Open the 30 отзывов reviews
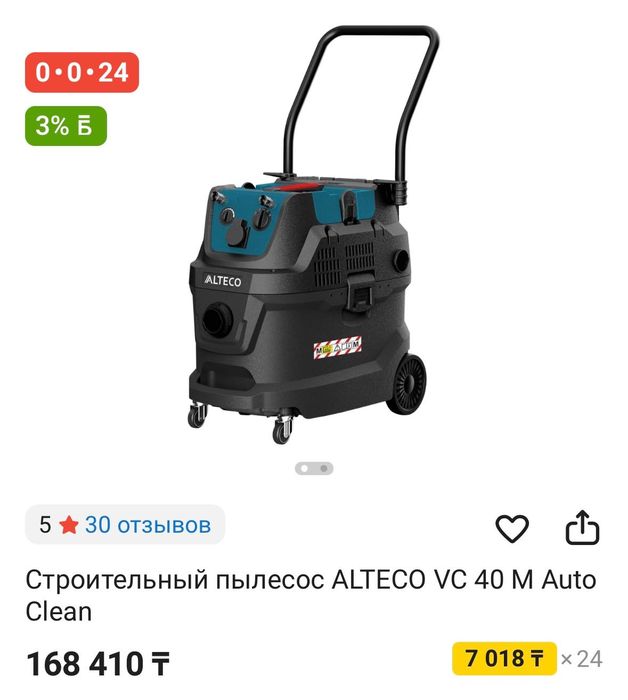The image size is (628, 700). pos(147,525)
